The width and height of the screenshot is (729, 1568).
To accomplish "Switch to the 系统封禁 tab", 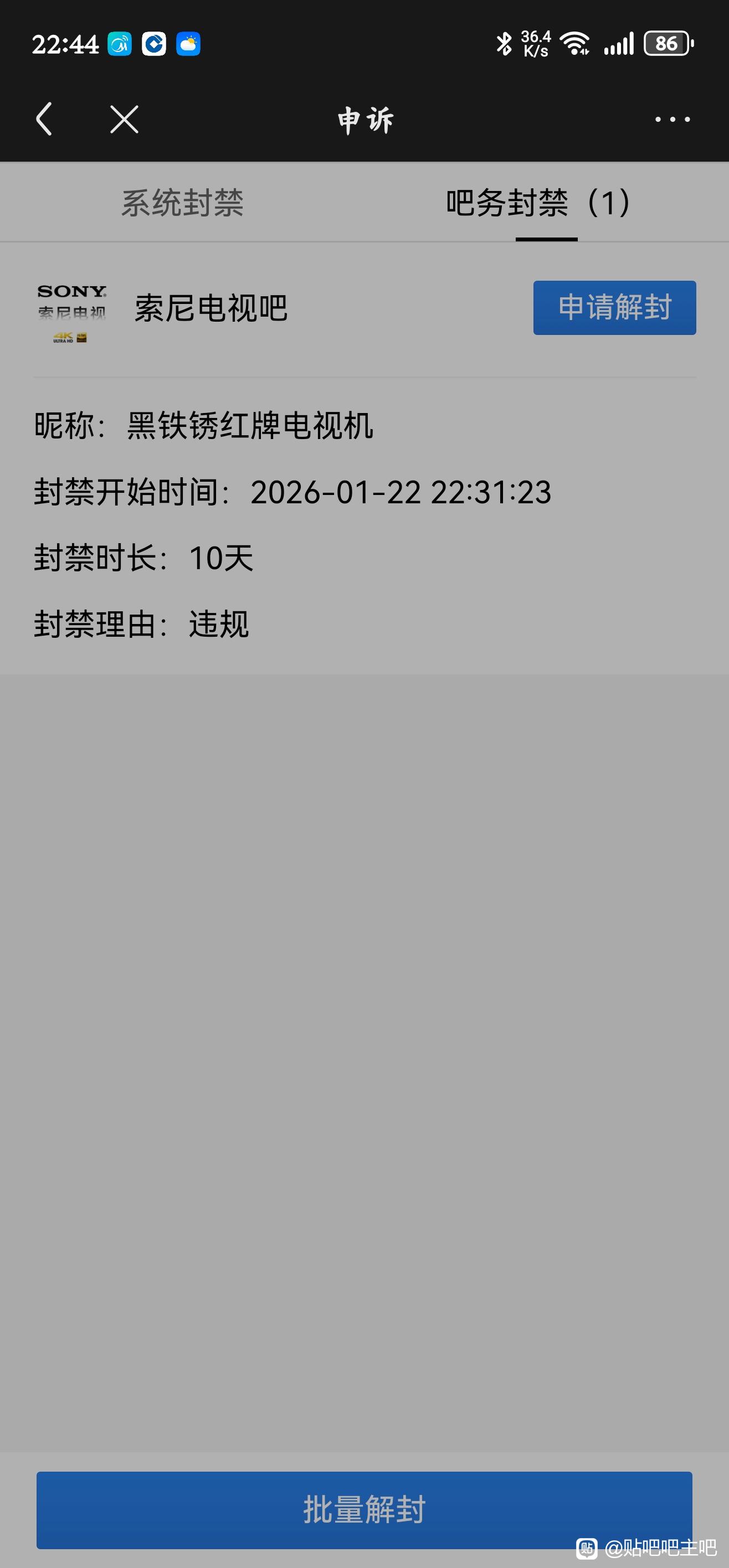I will 182,203.
